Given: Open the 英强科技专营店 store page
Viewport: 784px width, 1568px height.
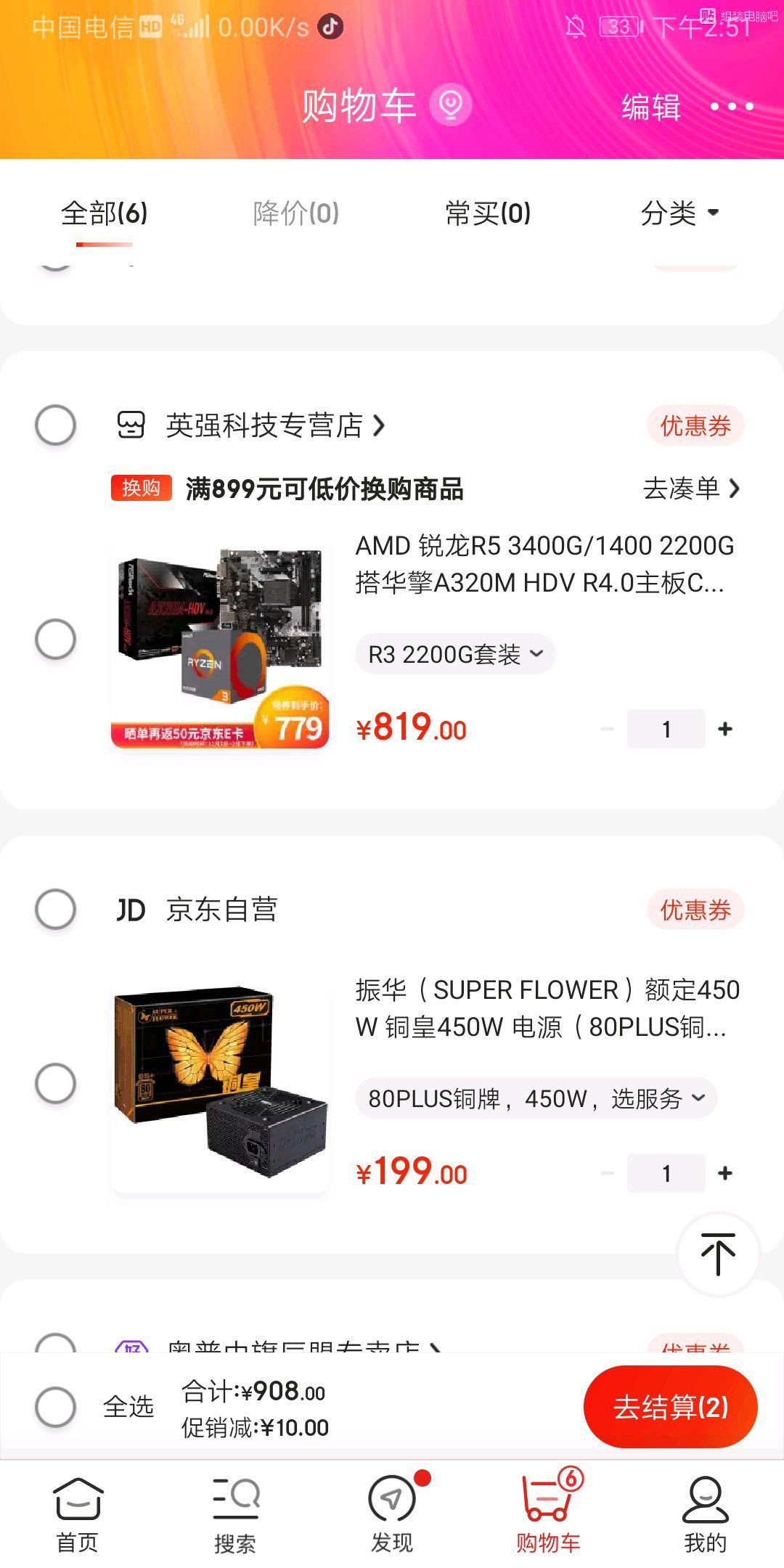Looking at the screenshot, I should 274,425.
